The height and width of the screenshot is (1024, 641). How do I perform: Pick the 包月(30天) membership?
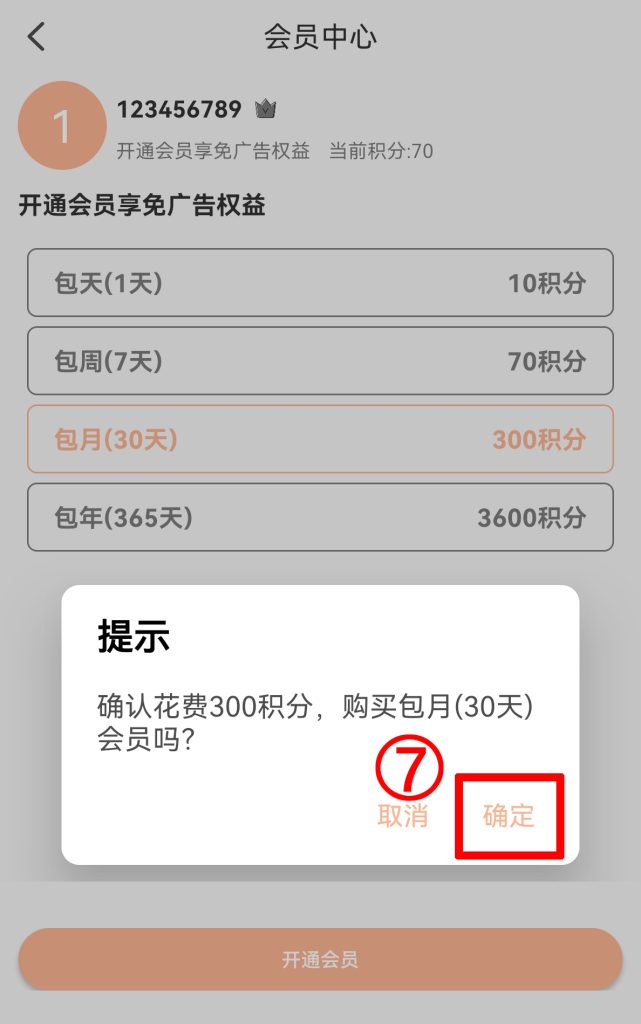pos(320,439)
